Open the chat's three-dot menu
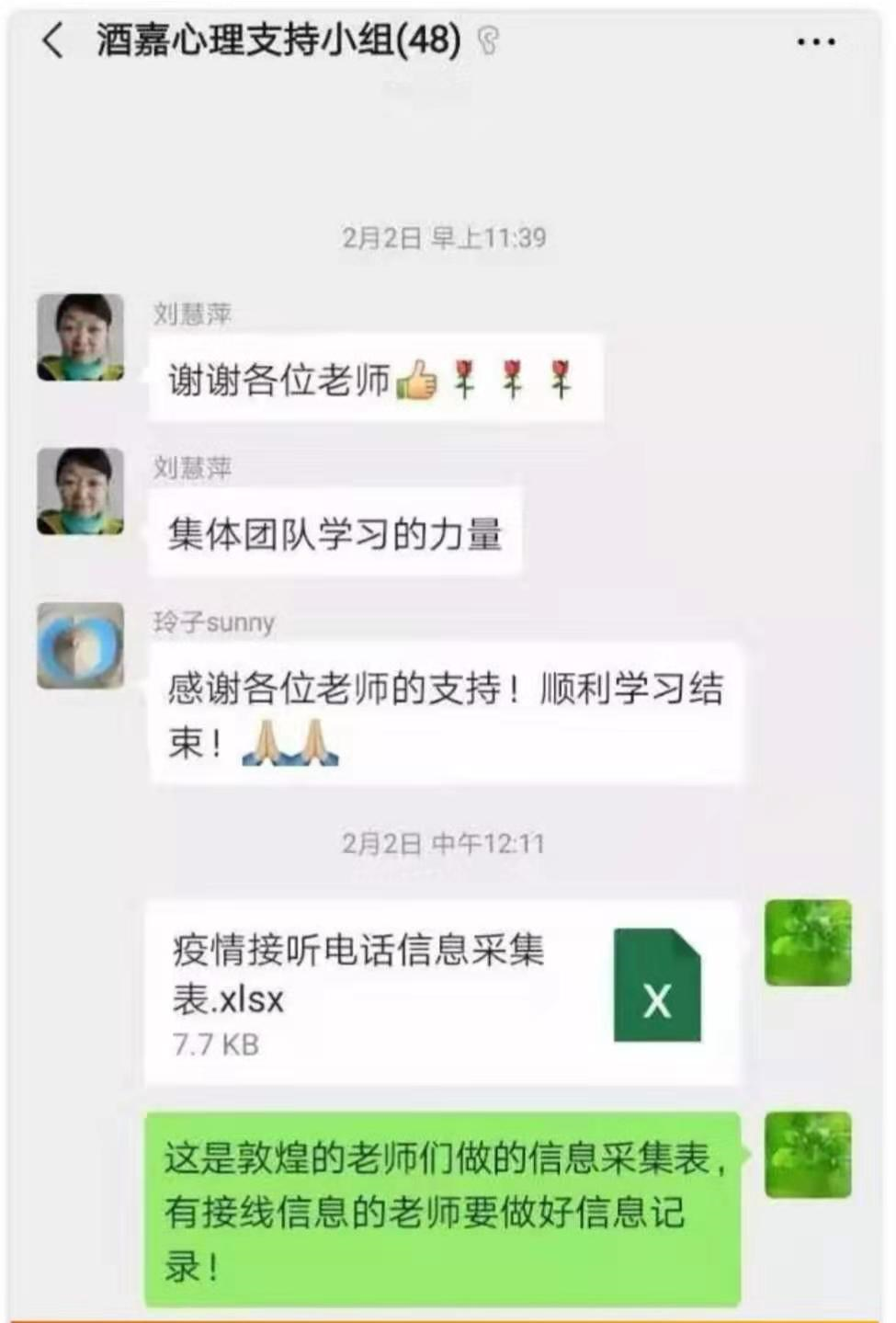The image size is (896, 1323). (x=815, y=42)
